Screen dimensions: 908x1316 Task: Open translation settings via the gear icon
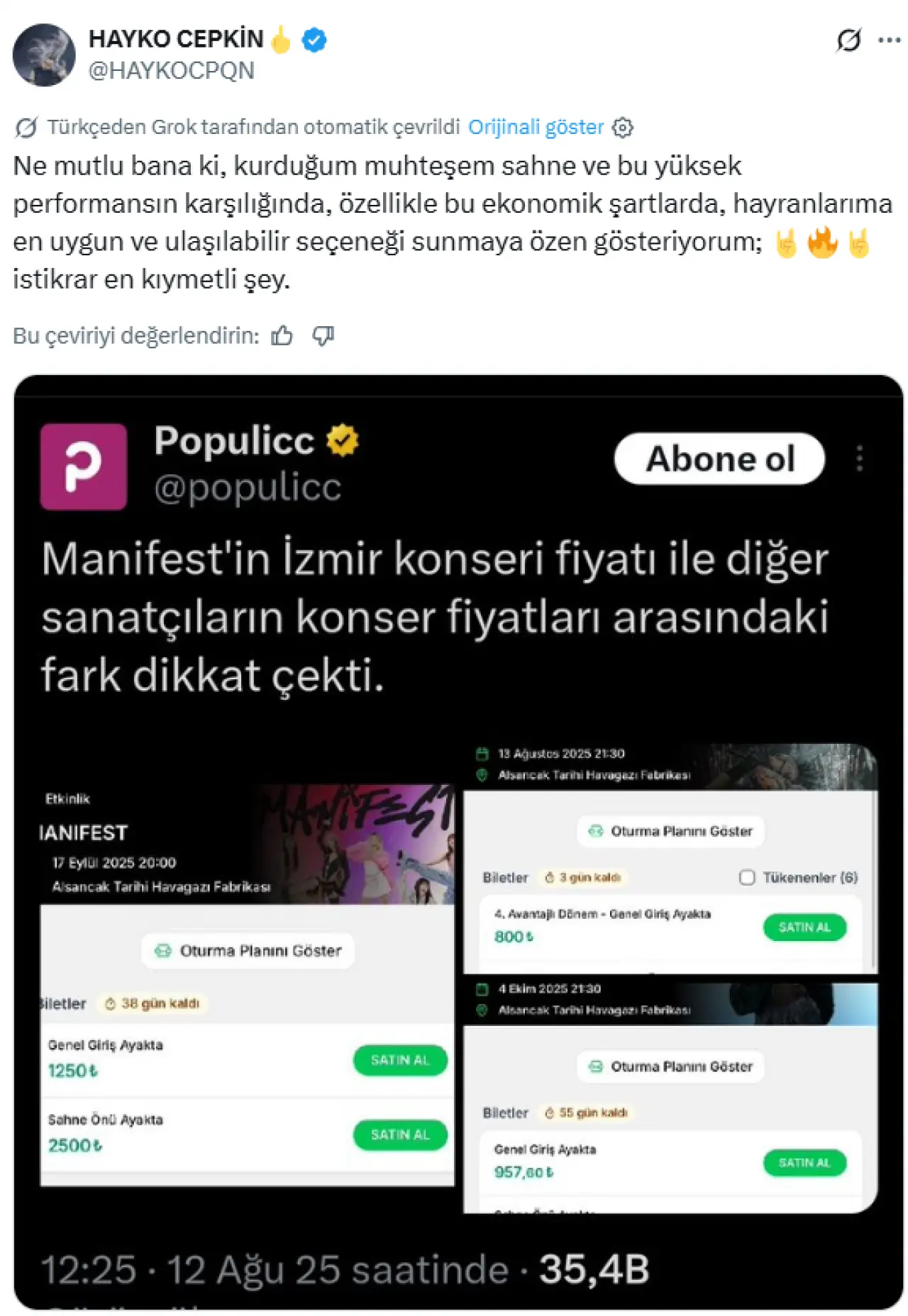(x=624, y=127)
